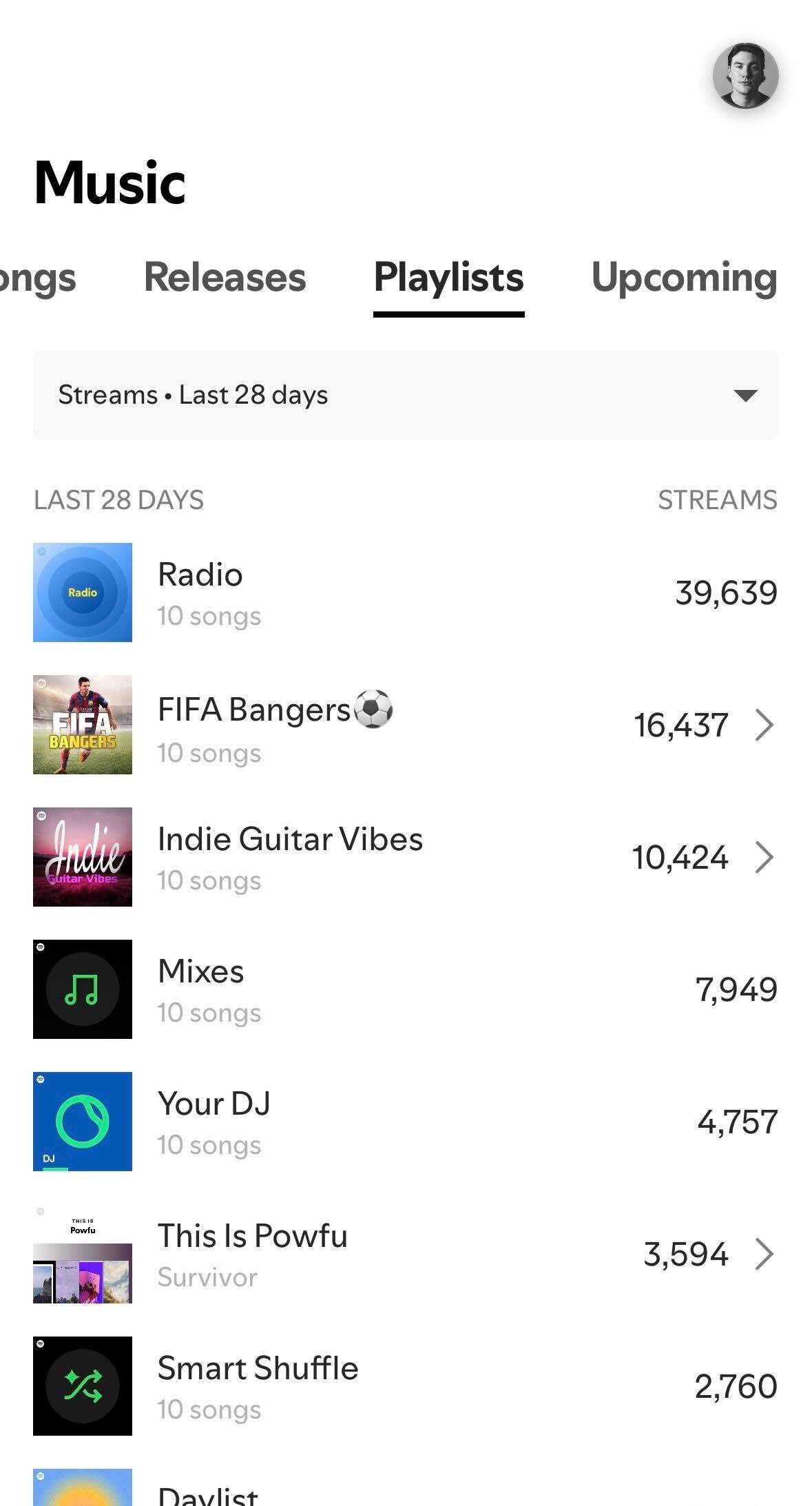812x1506 pixels.
Task: Switch to the Releases tab
Action: pos(225,278)
